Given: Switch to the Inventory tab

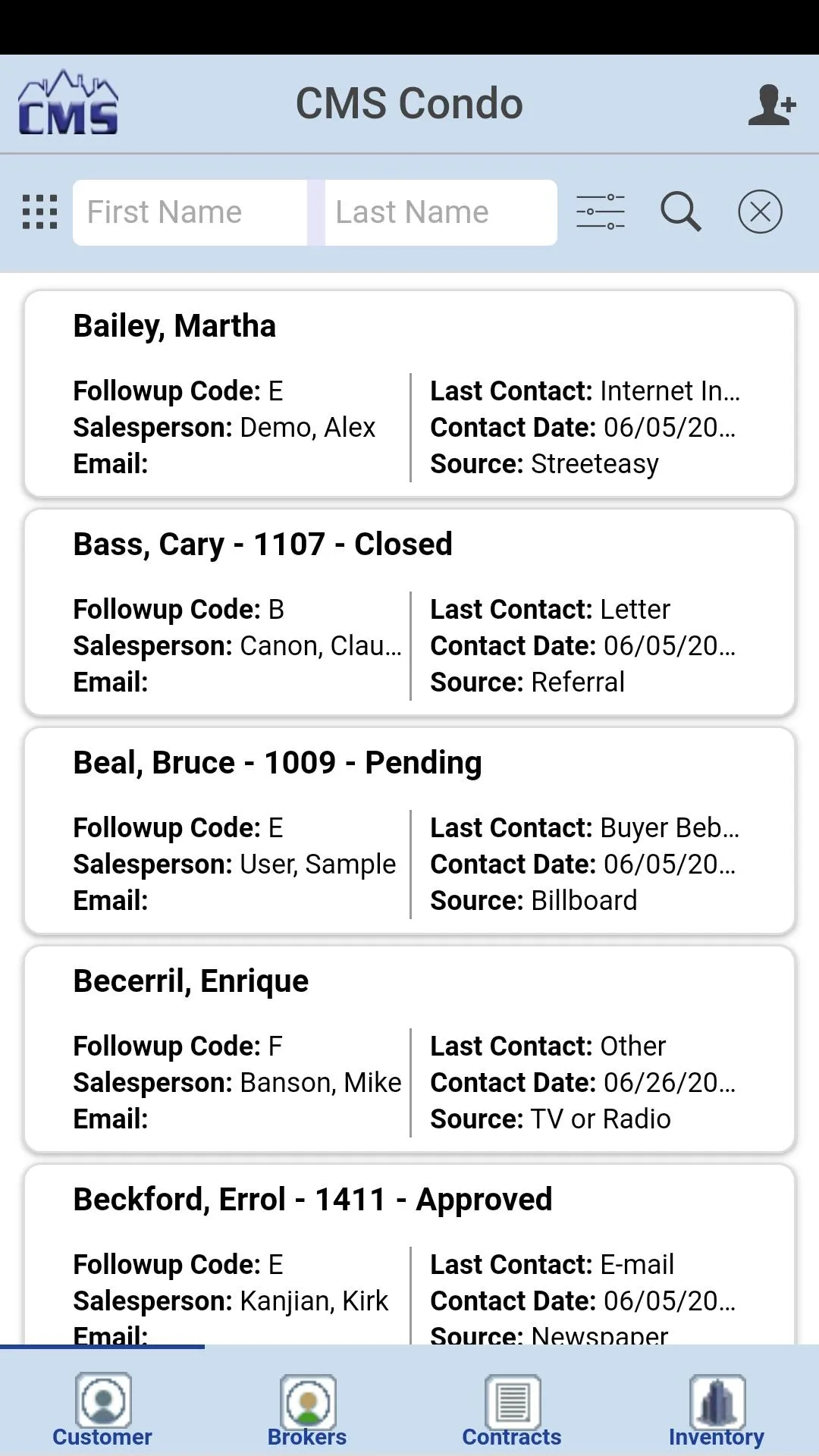Looking at the screenshot, I should (x=717, y=1410).
